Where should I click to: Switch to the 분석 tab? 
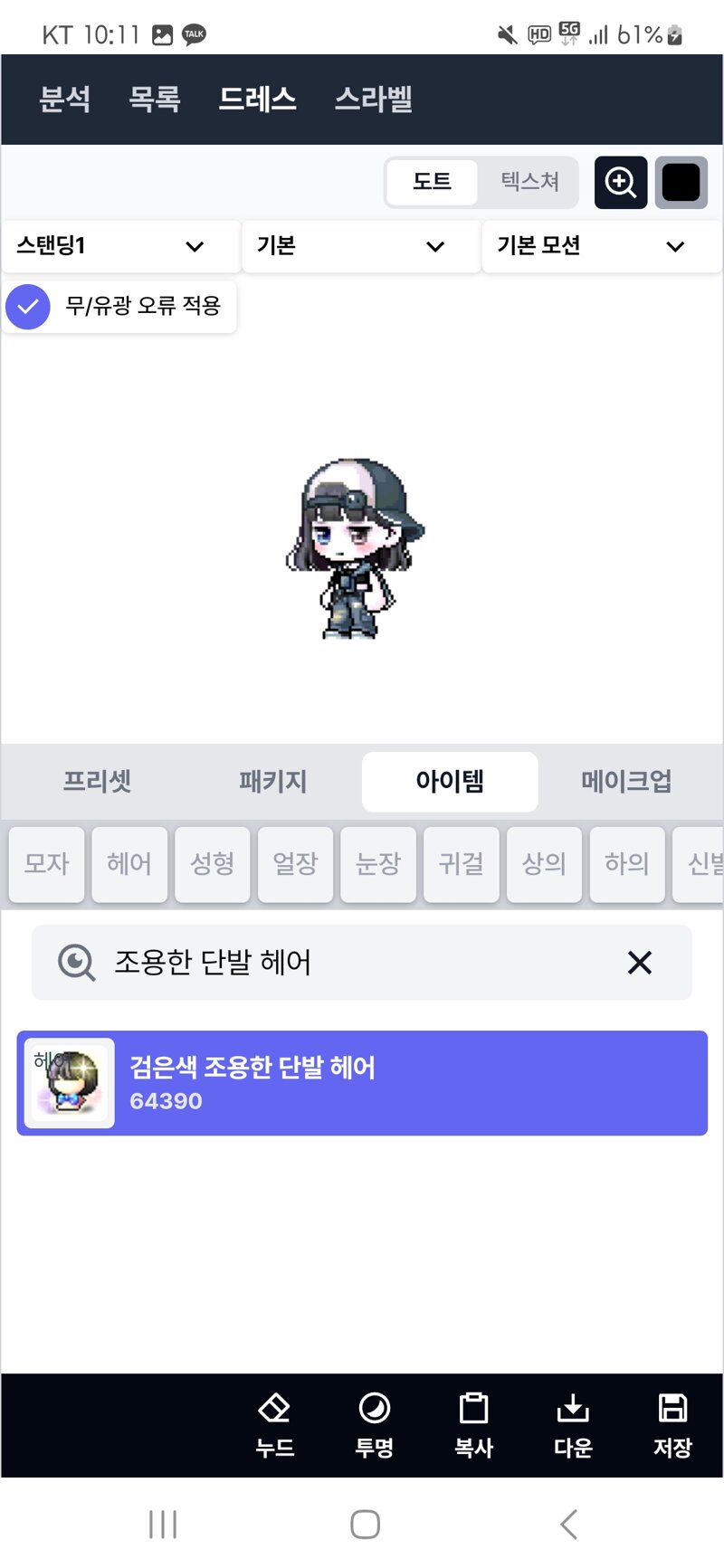(x=65, y=99)
